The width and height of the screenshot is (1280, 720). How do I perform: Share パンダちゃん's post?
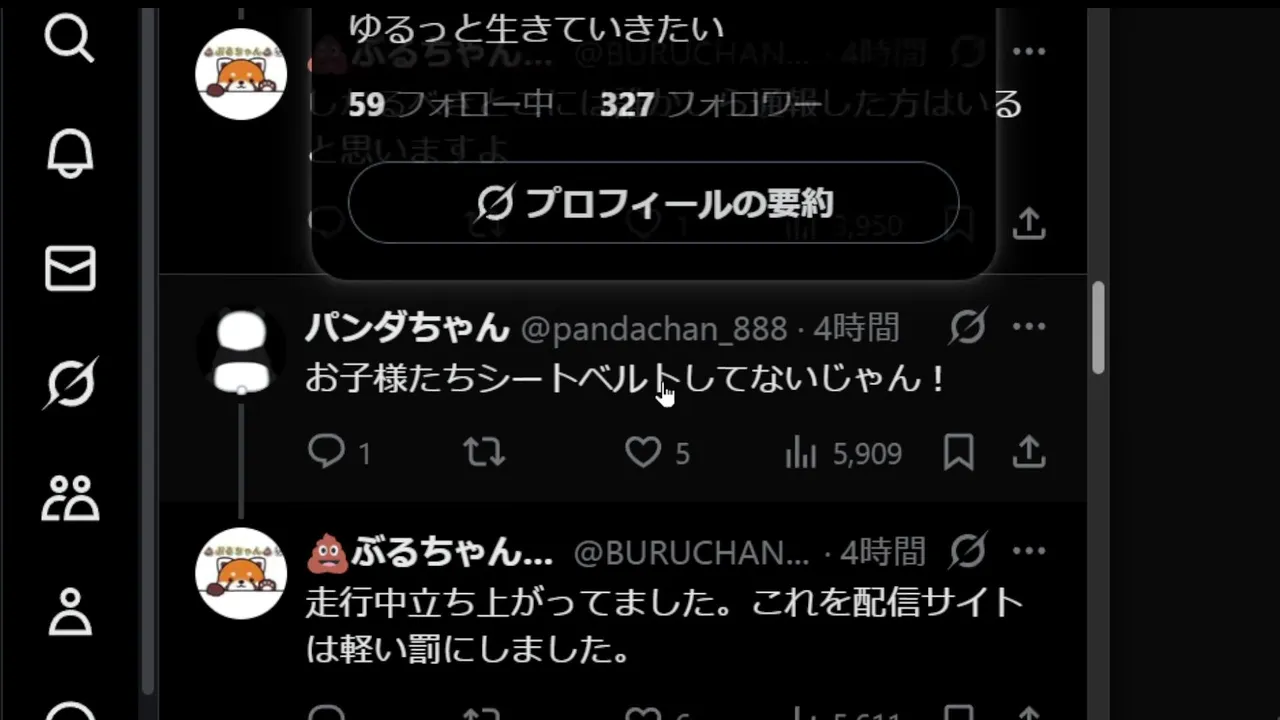coord(1028,453)
